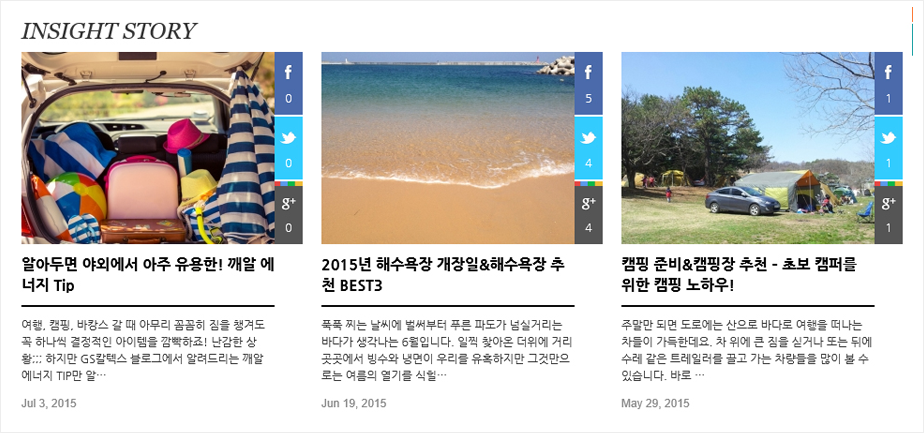Share the 캐멀 에너지 Tip story on Facebook

[288, 82]
